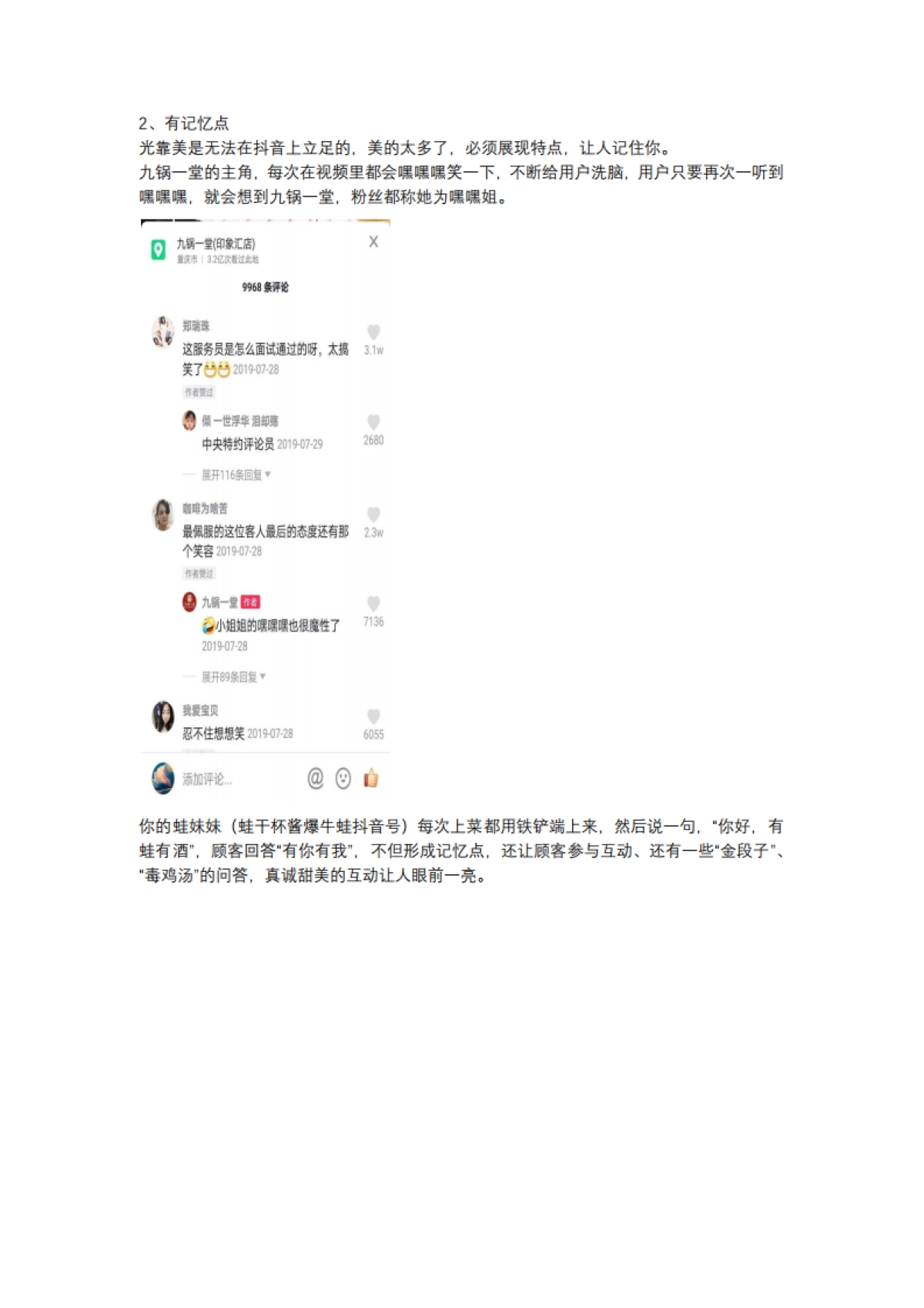
Task: Click the 九锅一堂 red author avatar
Action: pos(189,602)
